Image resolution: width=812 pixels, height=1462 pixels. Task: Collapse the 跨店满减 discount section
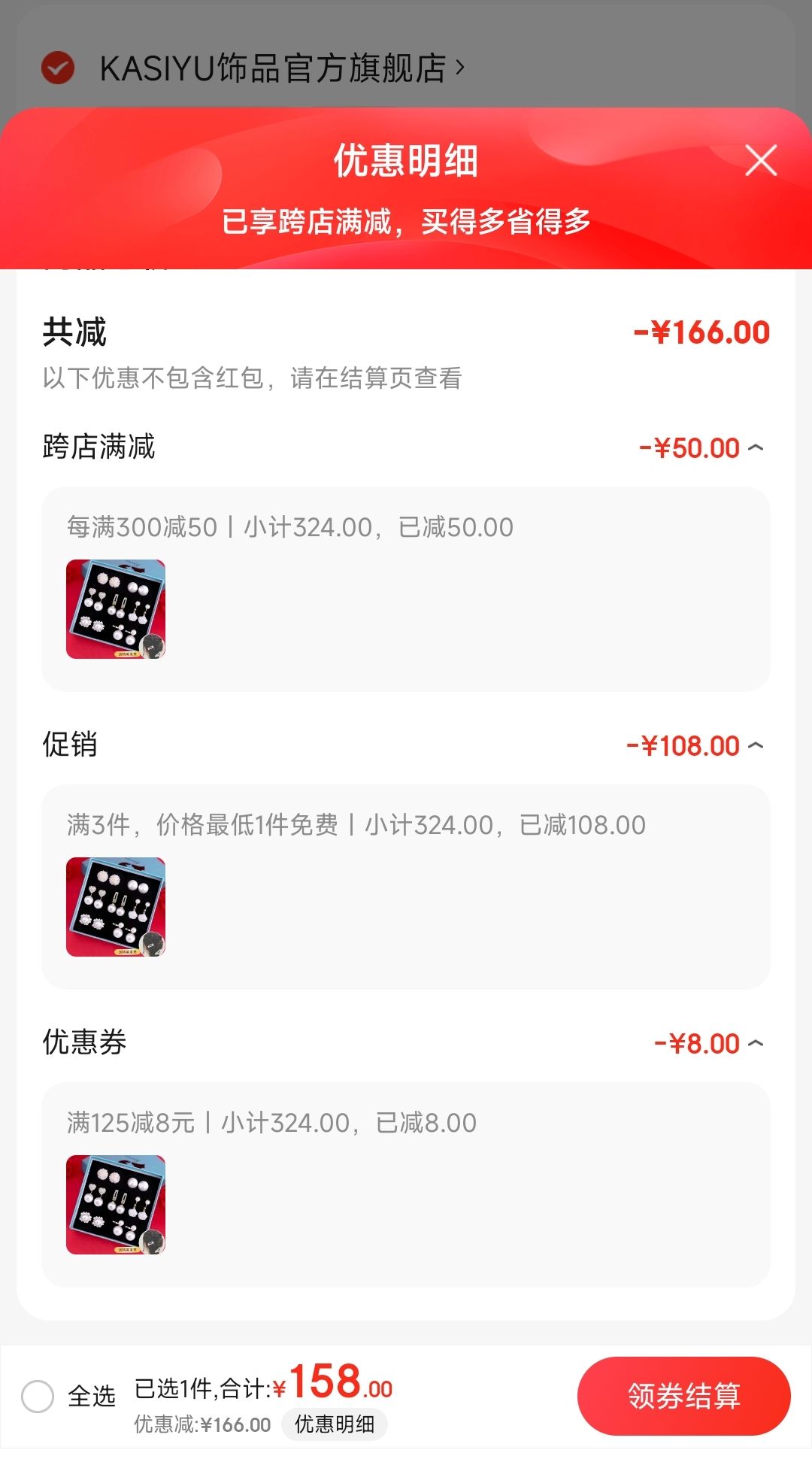click(756, 448)
